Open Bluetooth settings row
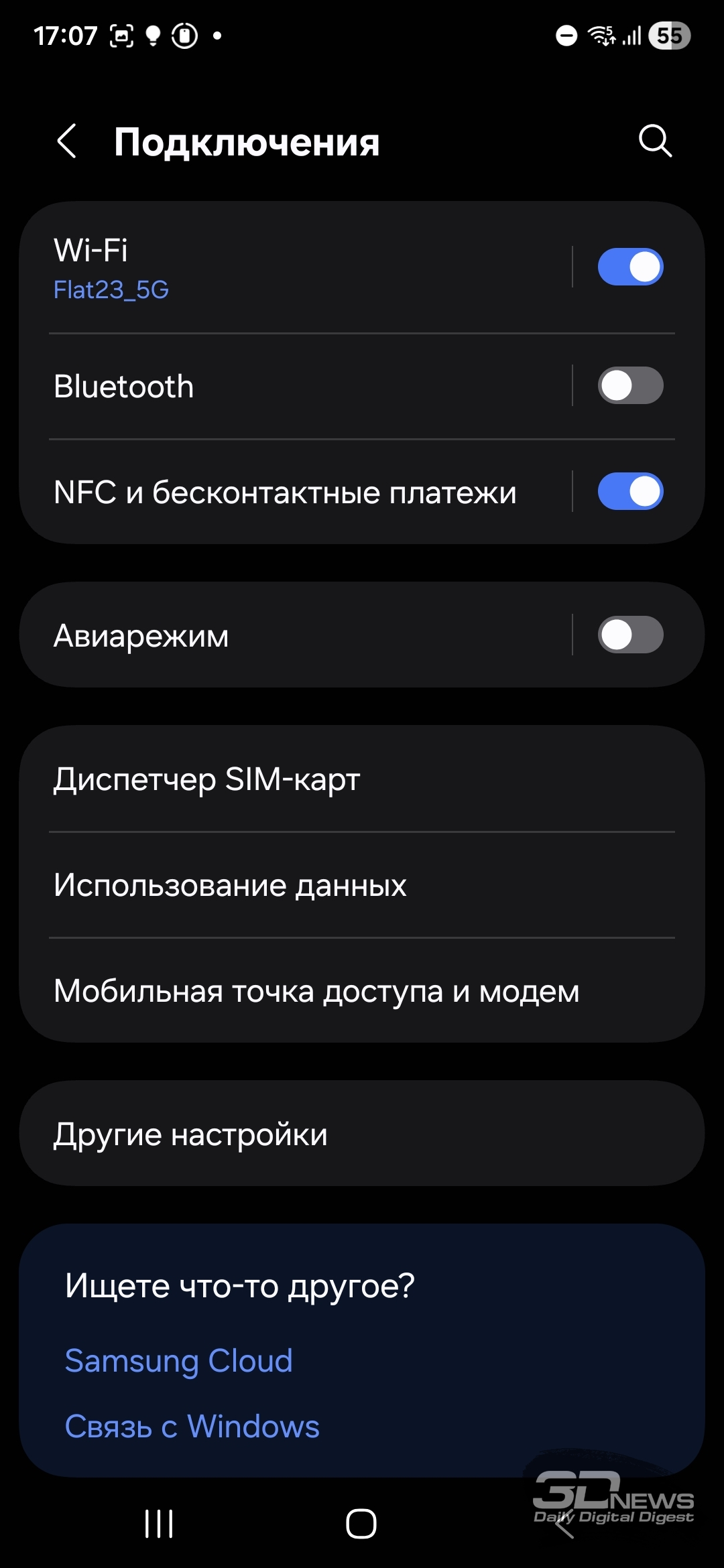 pos(295,386)
